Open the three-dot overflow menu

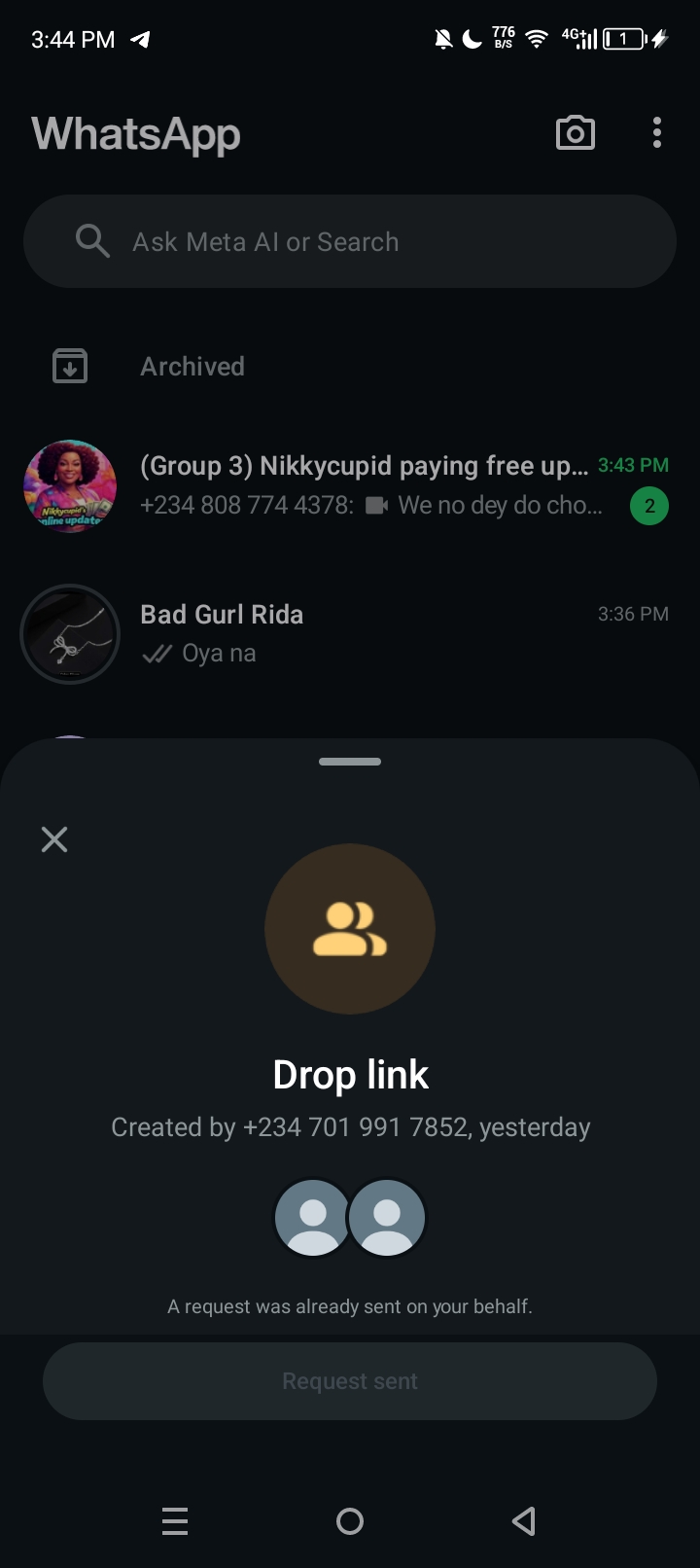point(657,133)
